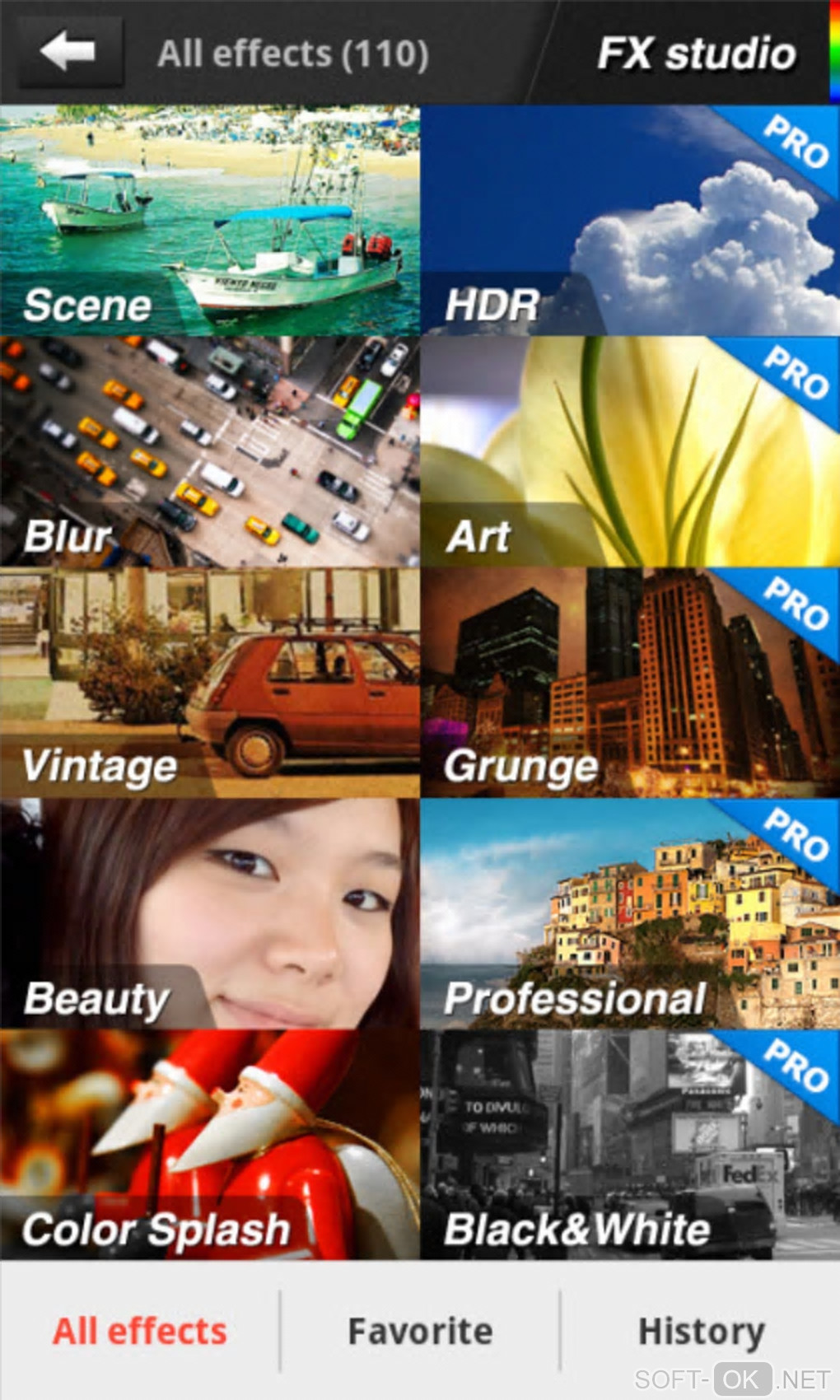
Task: Switch to the All effects tab
Action: point(140,1331)
